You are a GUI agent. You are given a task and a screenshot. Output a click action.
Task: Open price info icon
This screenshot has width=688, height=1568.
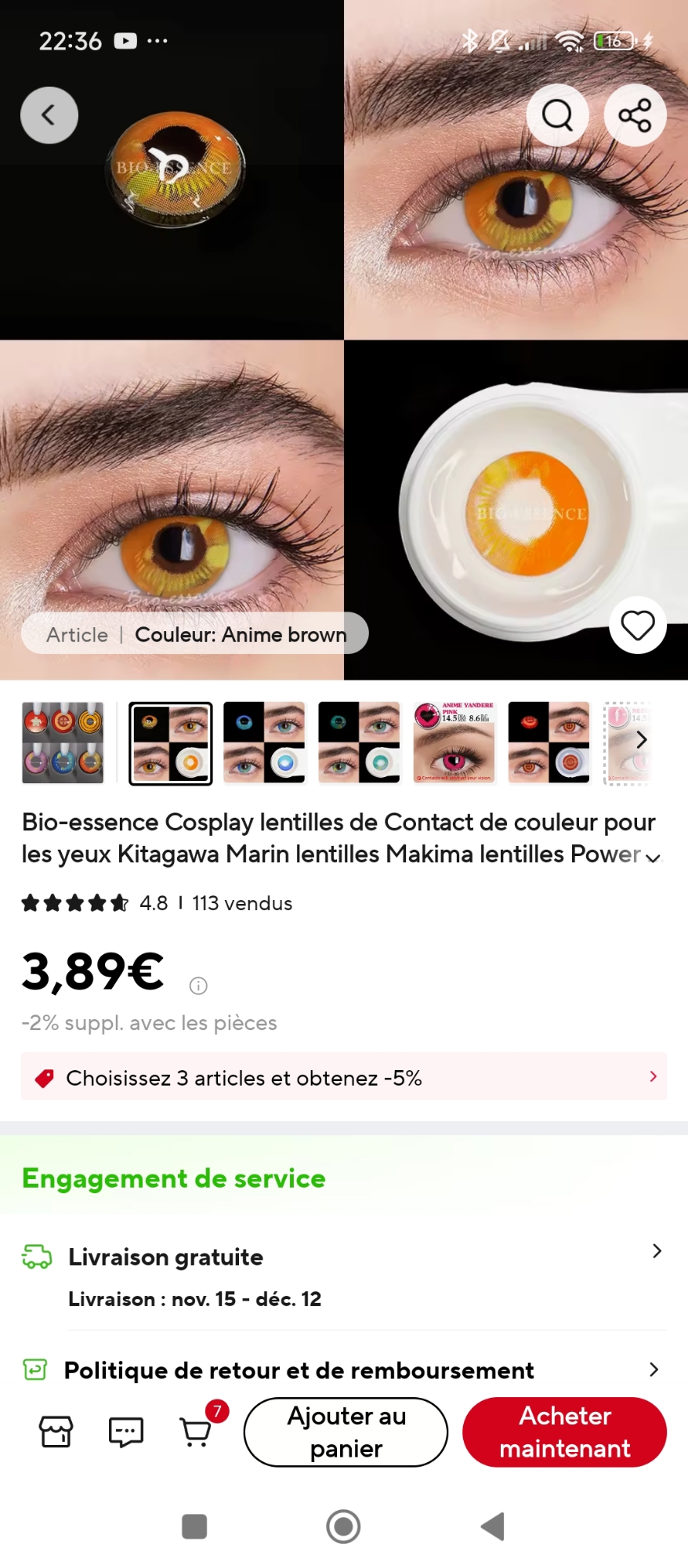(198, 986)
